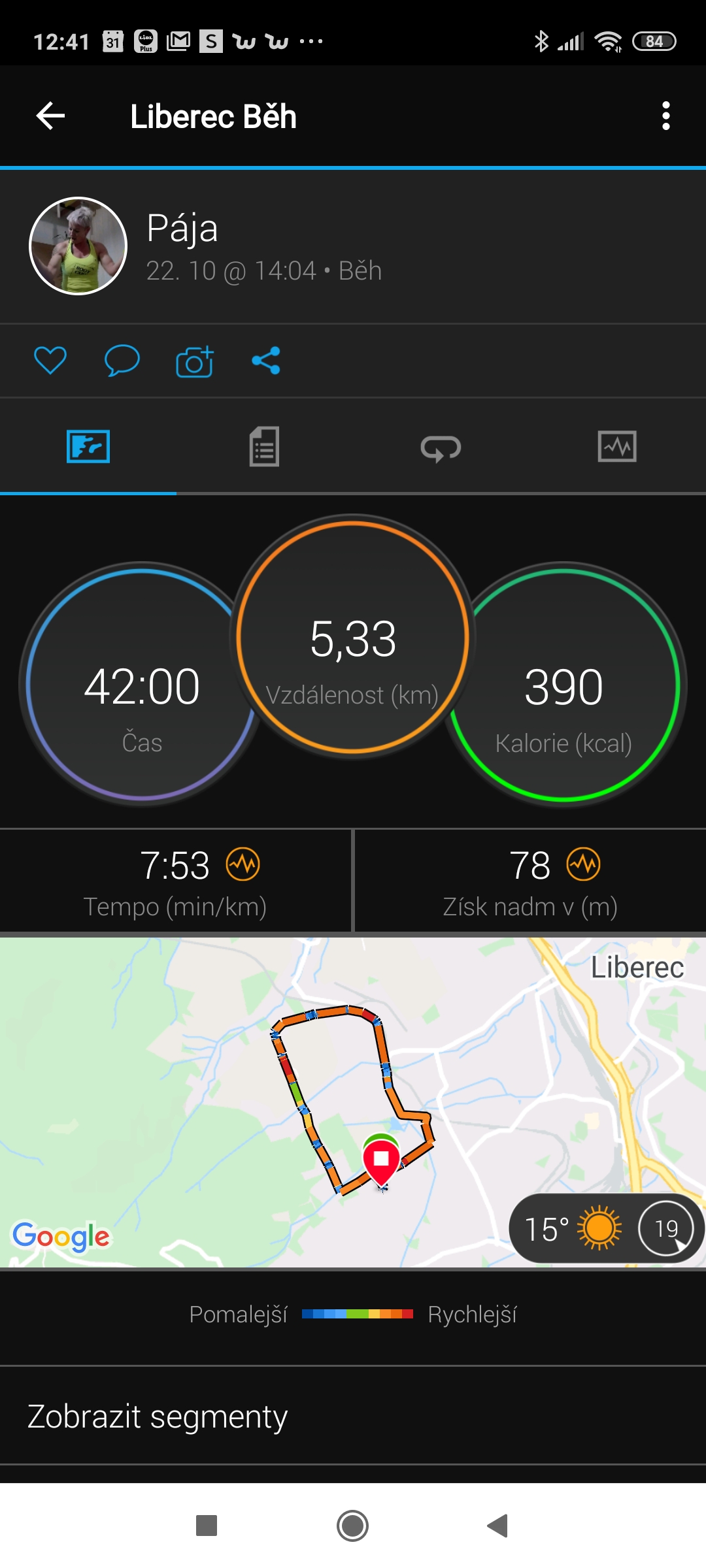Open recent apps with the square button

pyautogui.click(x=207, y=1526)
